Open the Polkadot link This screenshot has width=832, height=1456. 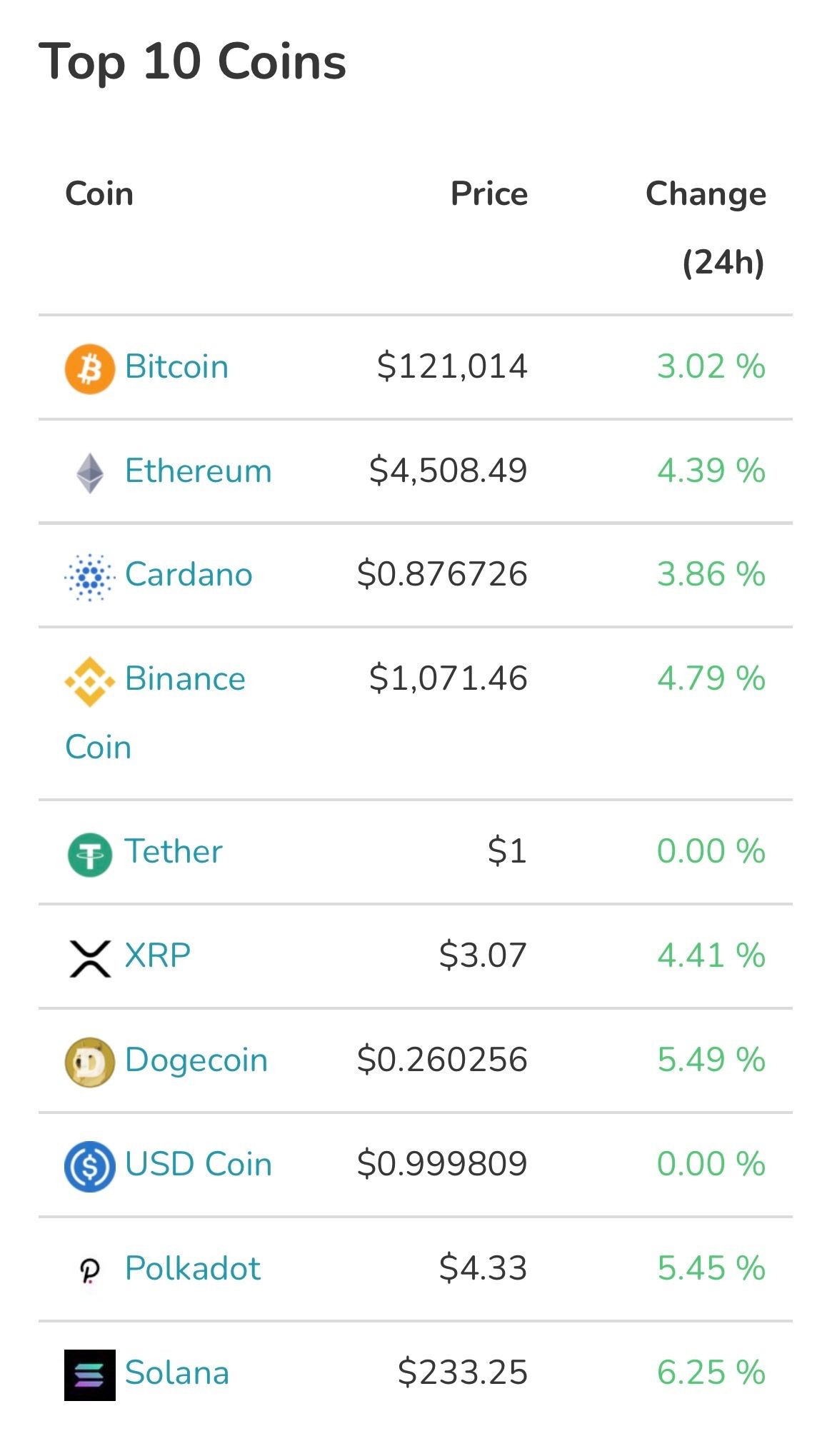pos(192,1269)
